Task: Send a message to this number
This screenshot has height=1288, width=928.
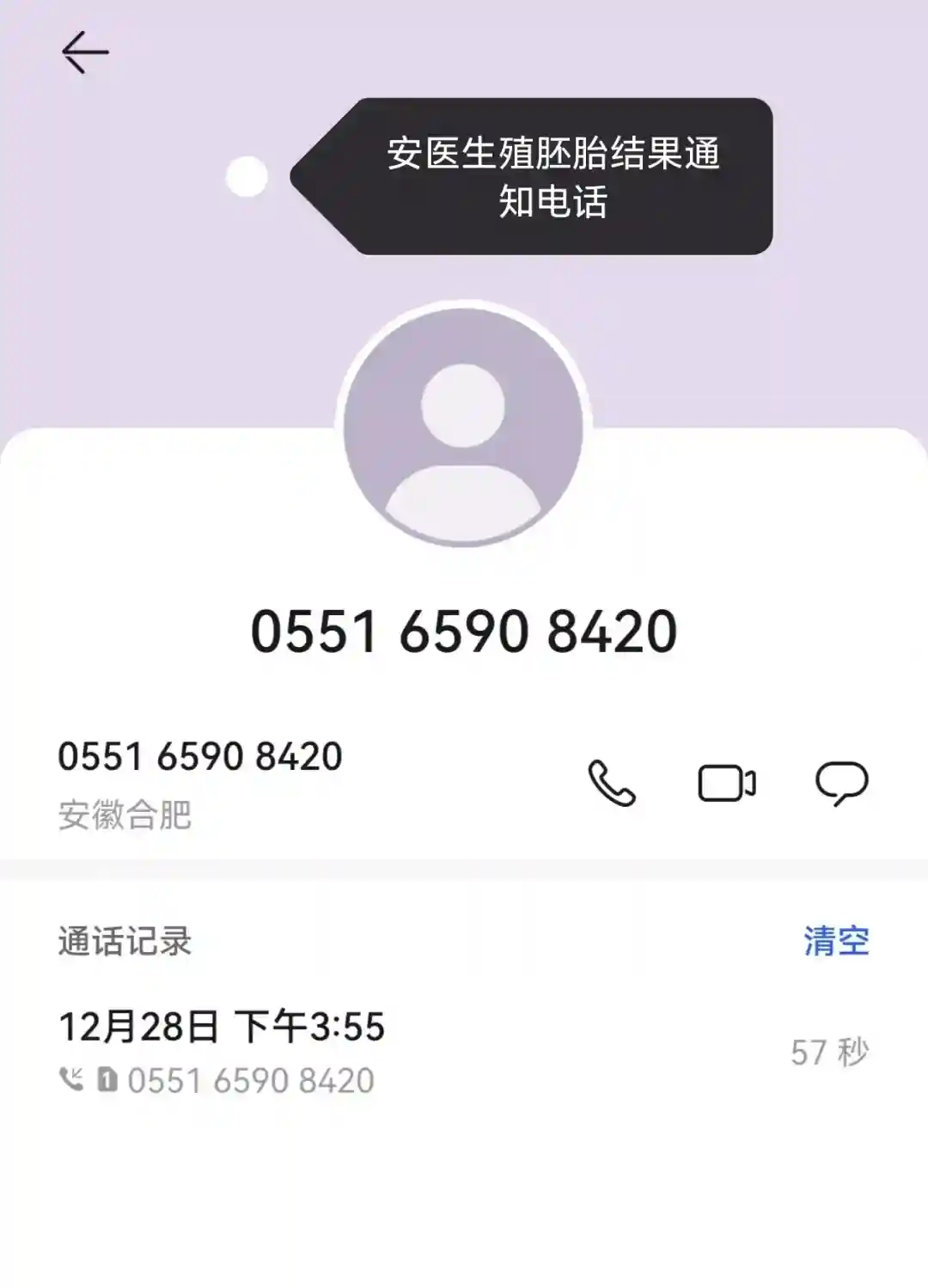Action: [x=841, y=783]
